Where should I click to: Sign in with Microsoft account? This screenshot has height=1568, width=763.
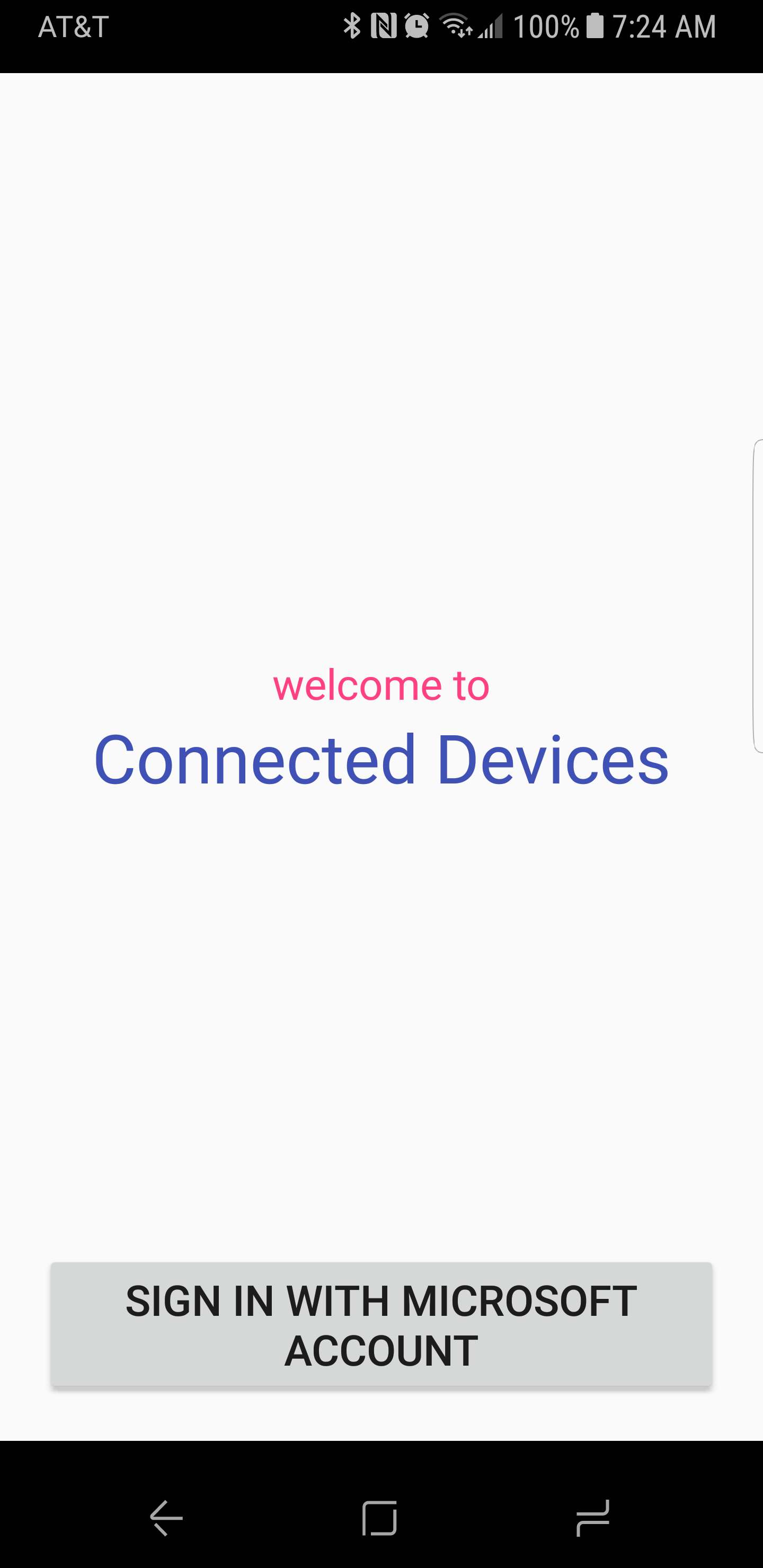coord(381,1325)
